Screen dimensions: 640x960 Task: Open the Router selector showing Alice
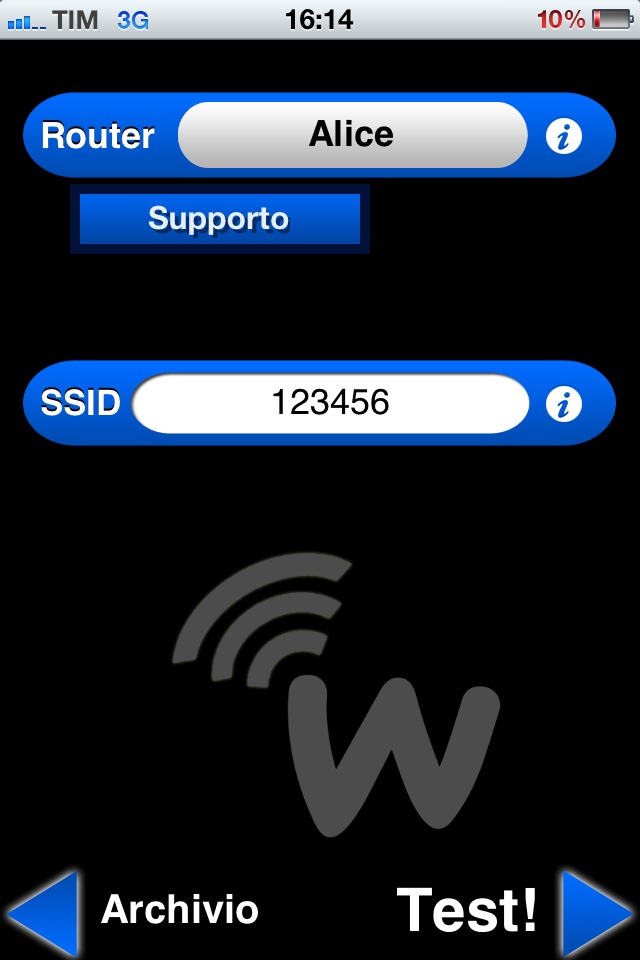pos(352,135)
